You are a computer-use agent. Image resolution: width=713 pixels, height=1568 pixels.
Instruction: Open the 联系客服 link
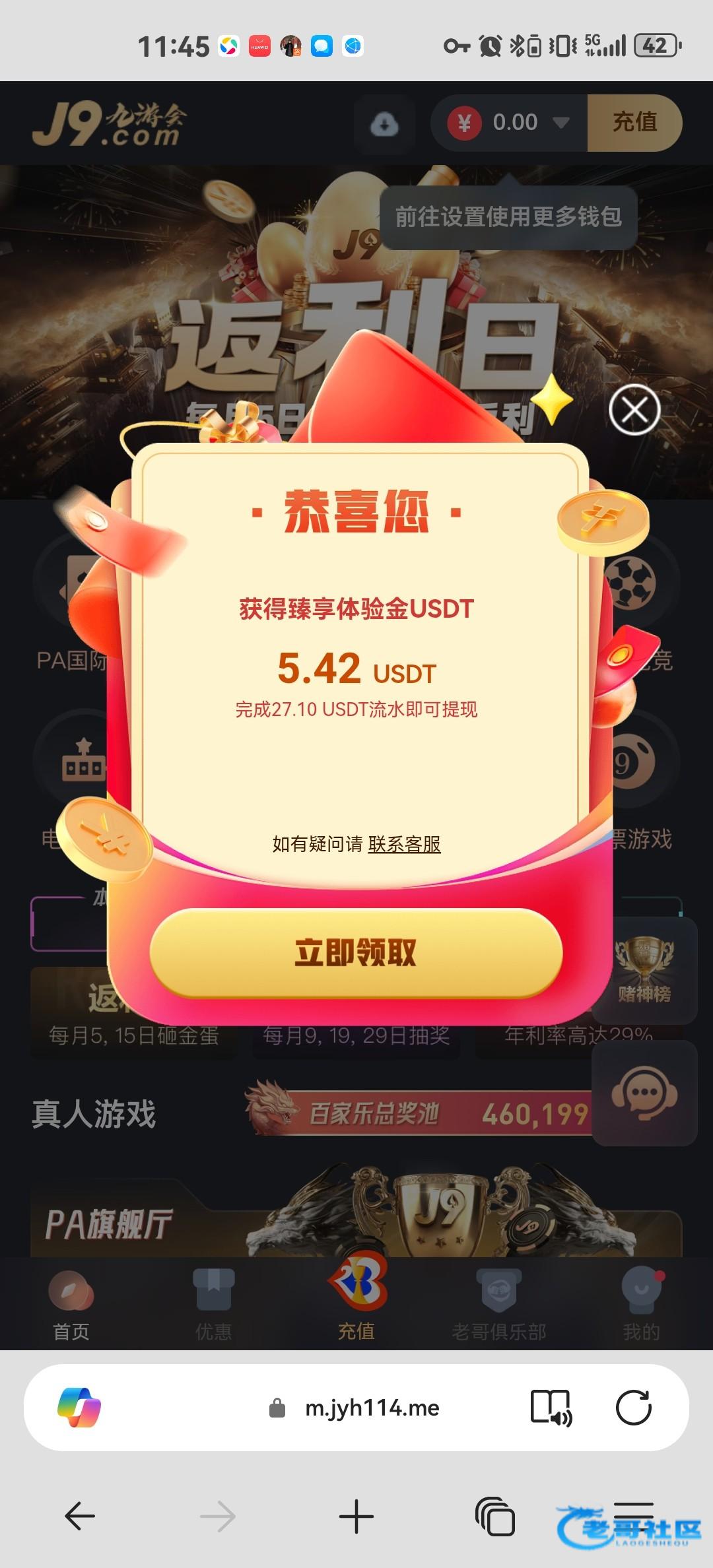tap(404, 844)
